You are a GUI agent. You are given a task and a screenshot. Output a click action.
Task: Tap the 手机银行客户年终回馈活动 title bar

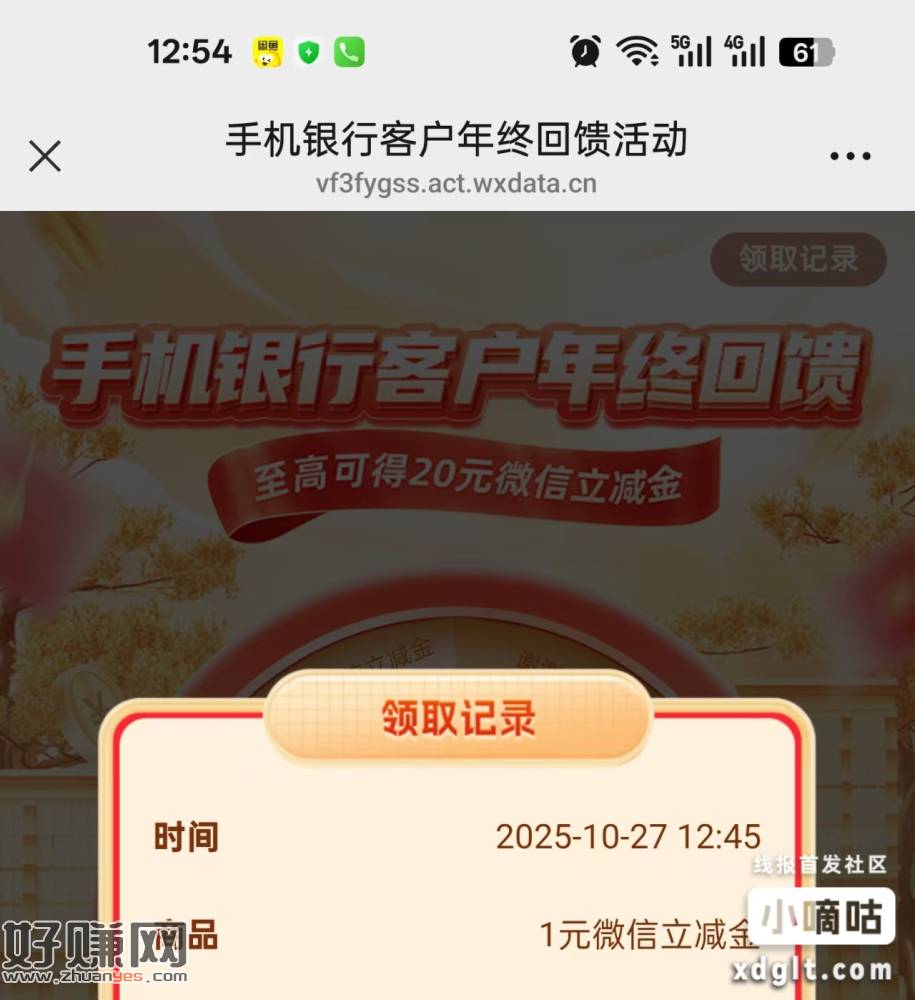[457, 142]
